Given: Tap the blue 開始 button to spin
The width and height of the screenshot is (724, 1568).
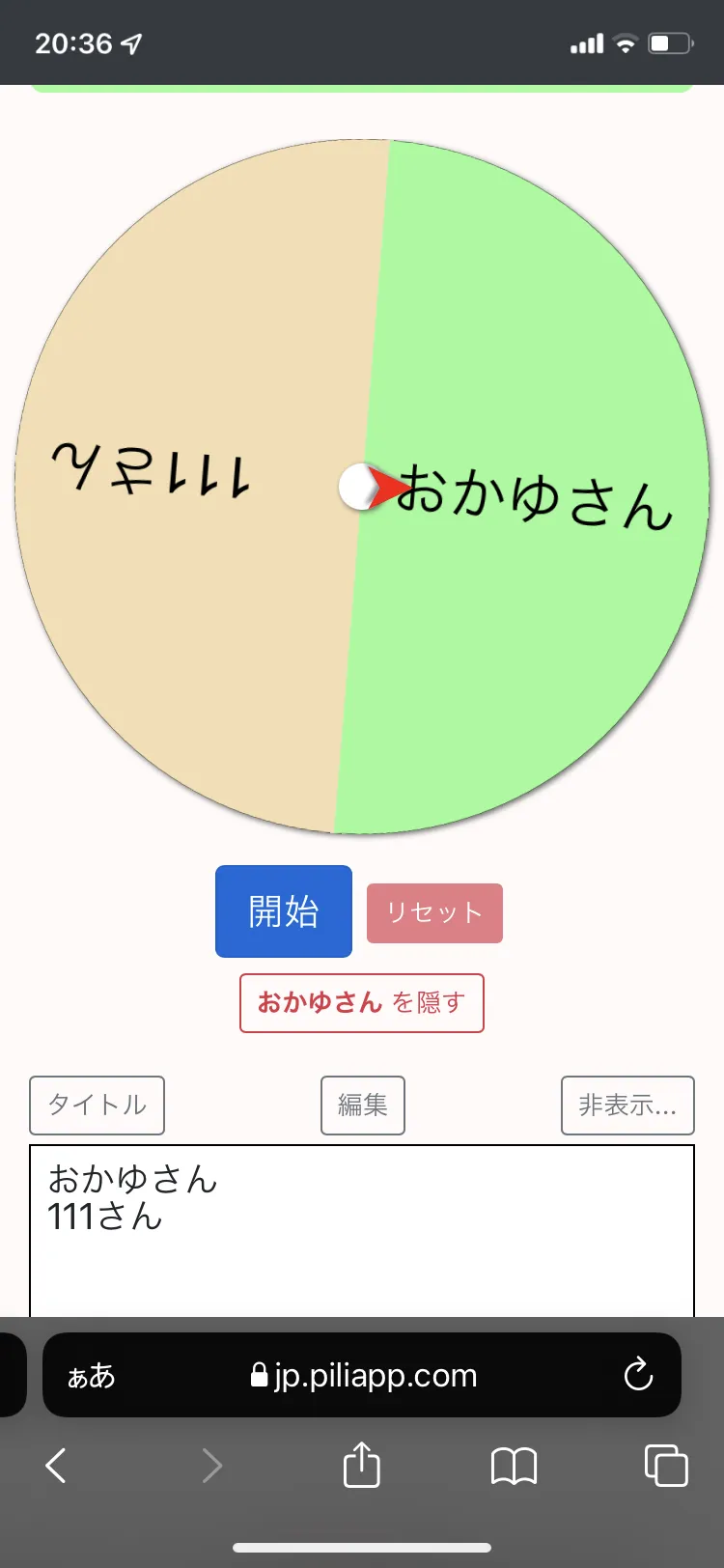Looking at the screenshot, I should tap(284, 911).
